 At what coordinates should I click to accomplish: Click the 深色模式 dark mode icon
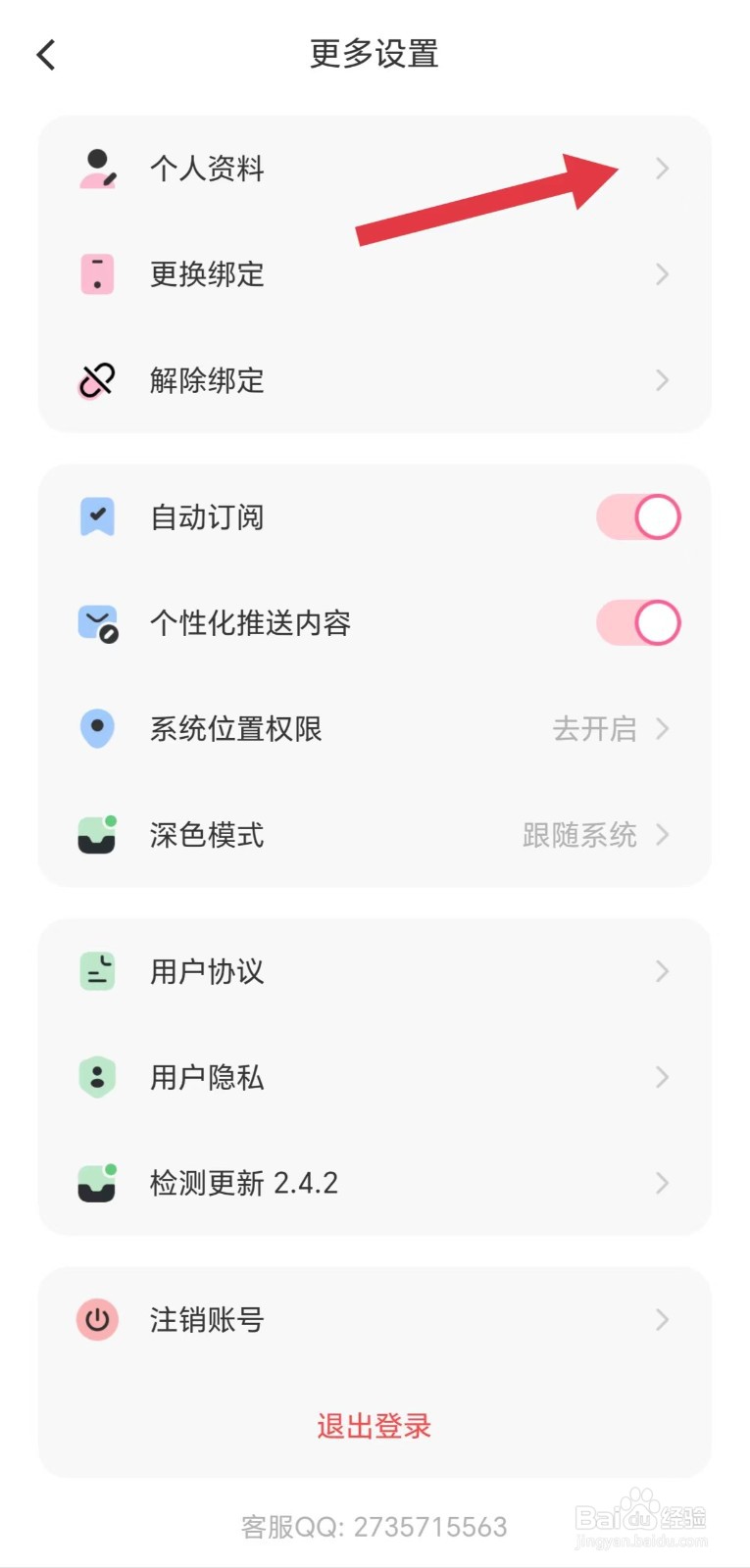tap(96, 835)
